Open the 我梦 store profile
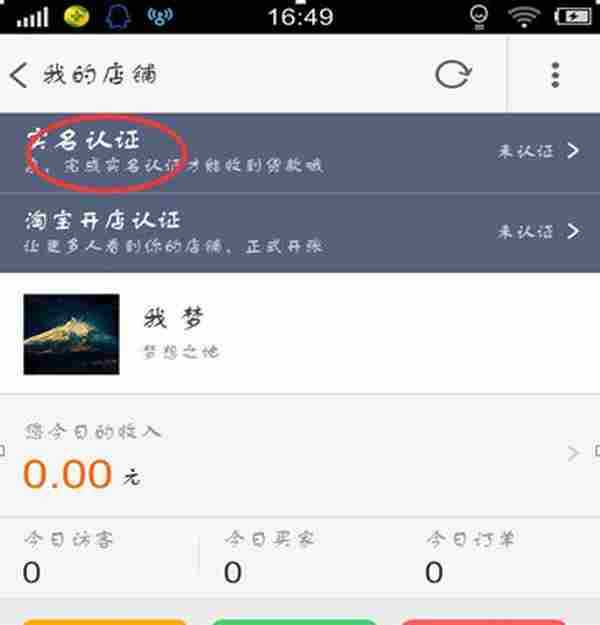 [x=300, y=333]
